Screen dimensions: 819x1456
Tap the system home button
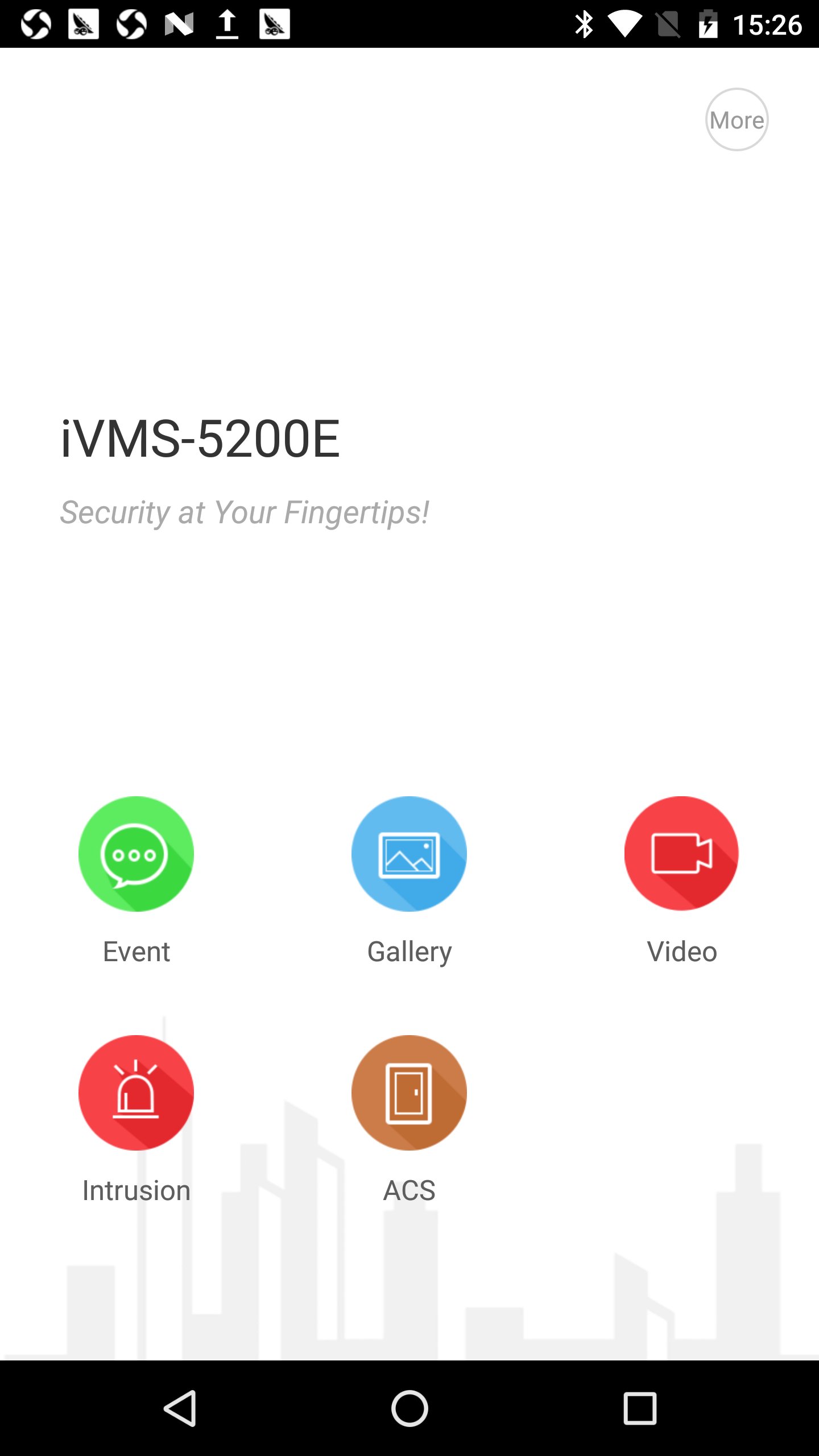click(409, 1409)
